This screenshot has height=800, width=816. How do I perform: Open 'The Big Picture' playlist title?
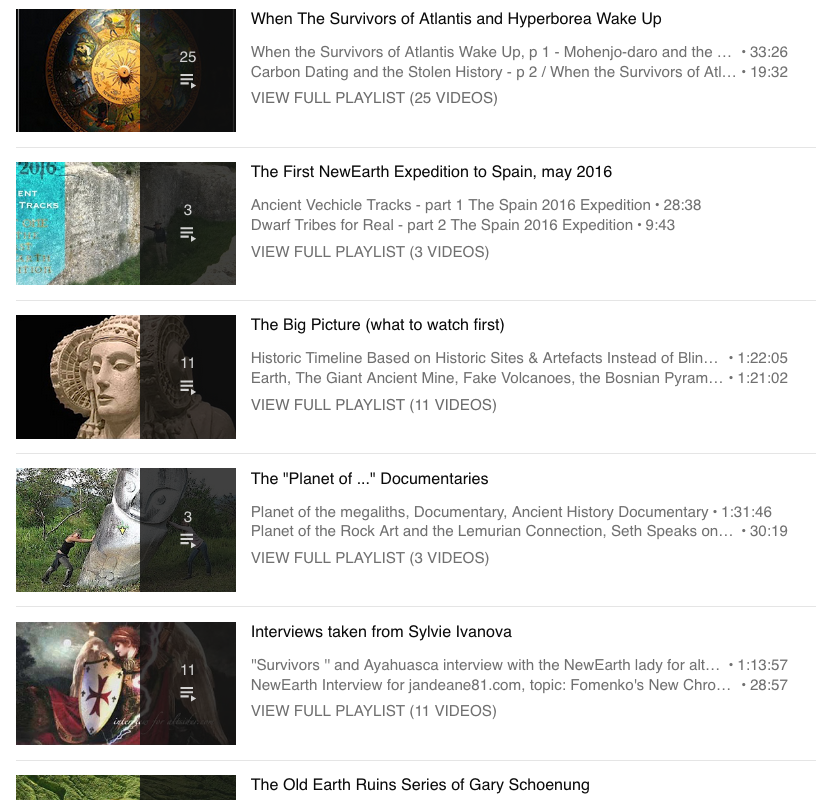click(x=378, y=325)
